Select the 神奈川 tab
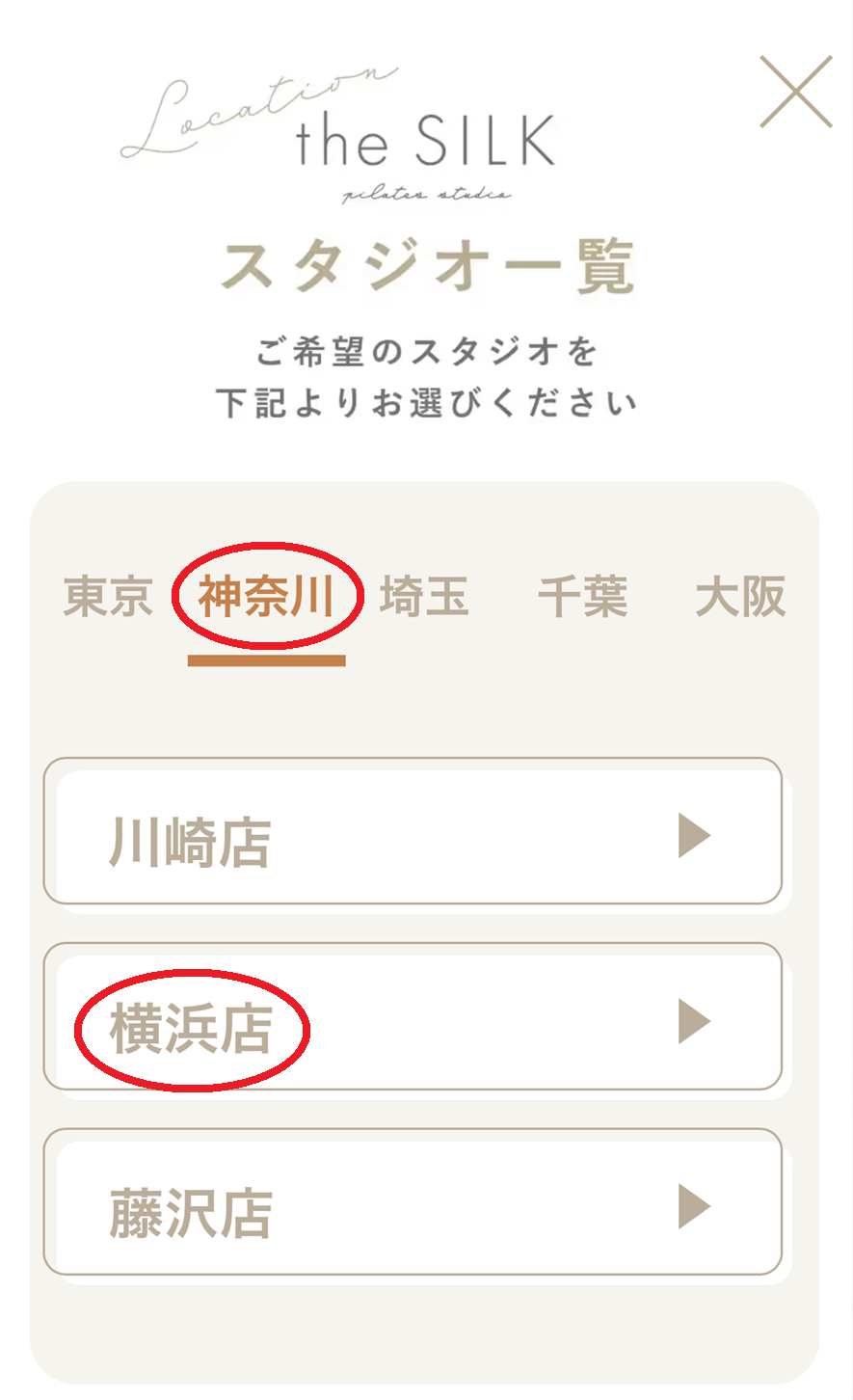Viewport: 853px width, 1400px height. (x=266, y=597)
